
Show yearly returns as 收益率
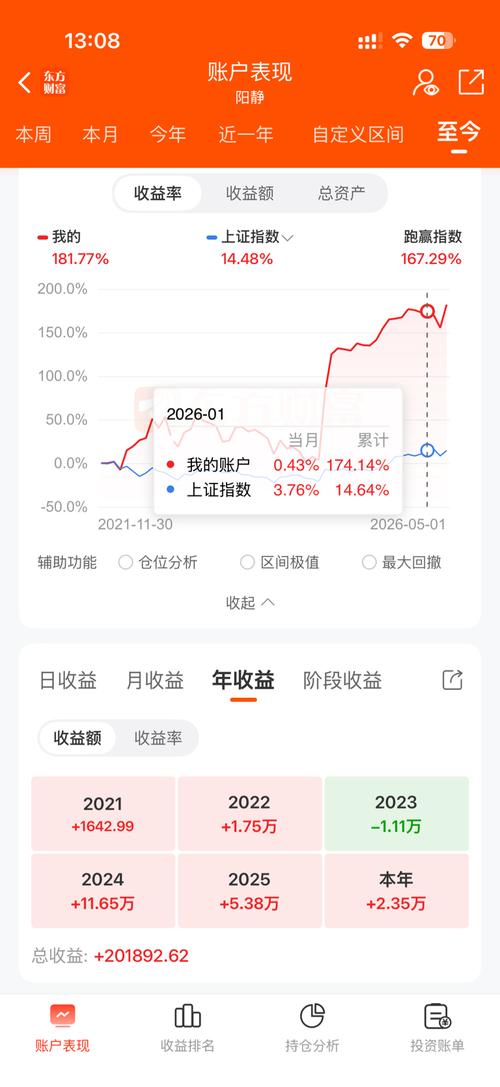click(157, 738)
